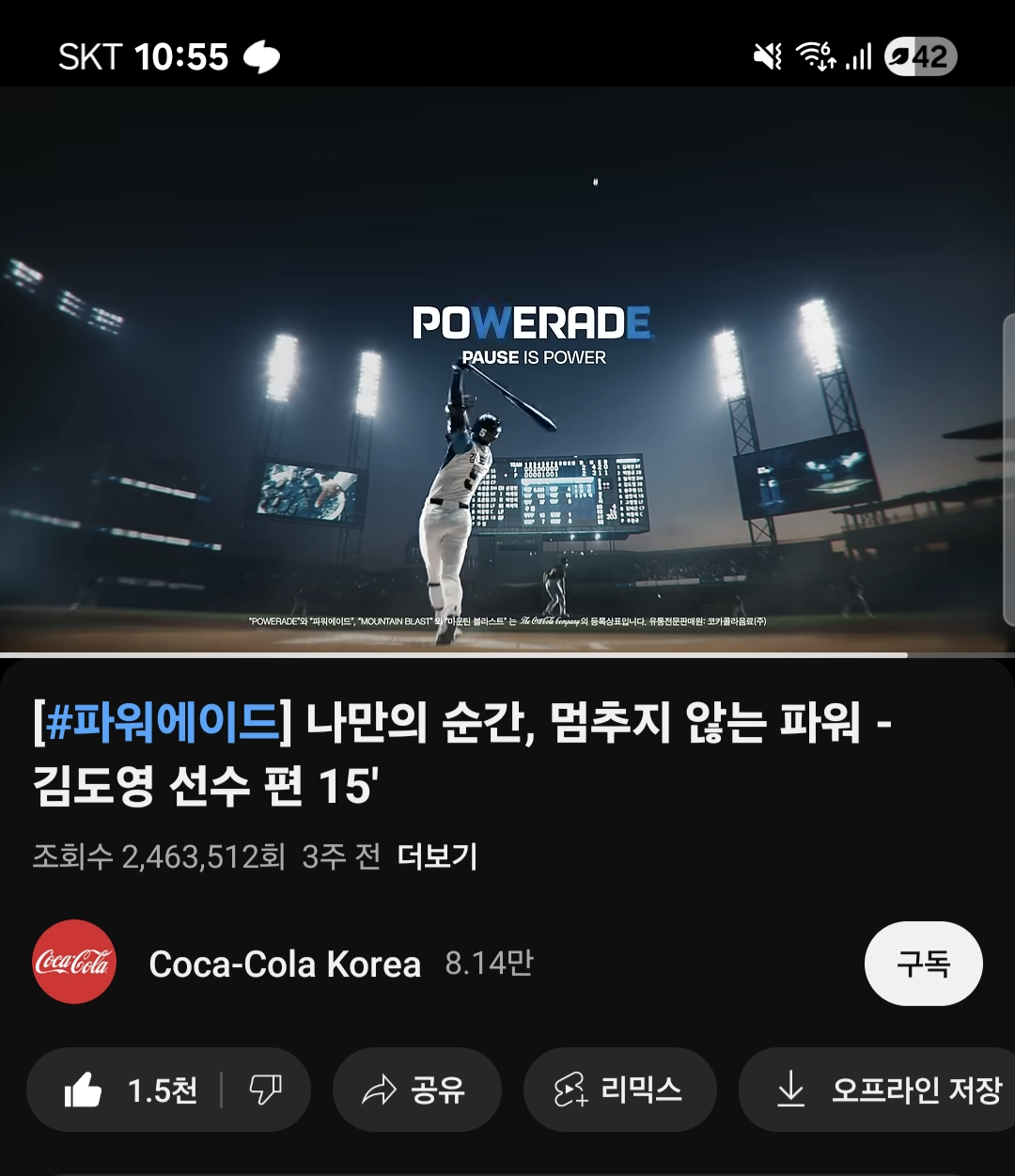Expand description with 더보기
Viewport: 1015px width, 1176px height.
click(437, 856)
